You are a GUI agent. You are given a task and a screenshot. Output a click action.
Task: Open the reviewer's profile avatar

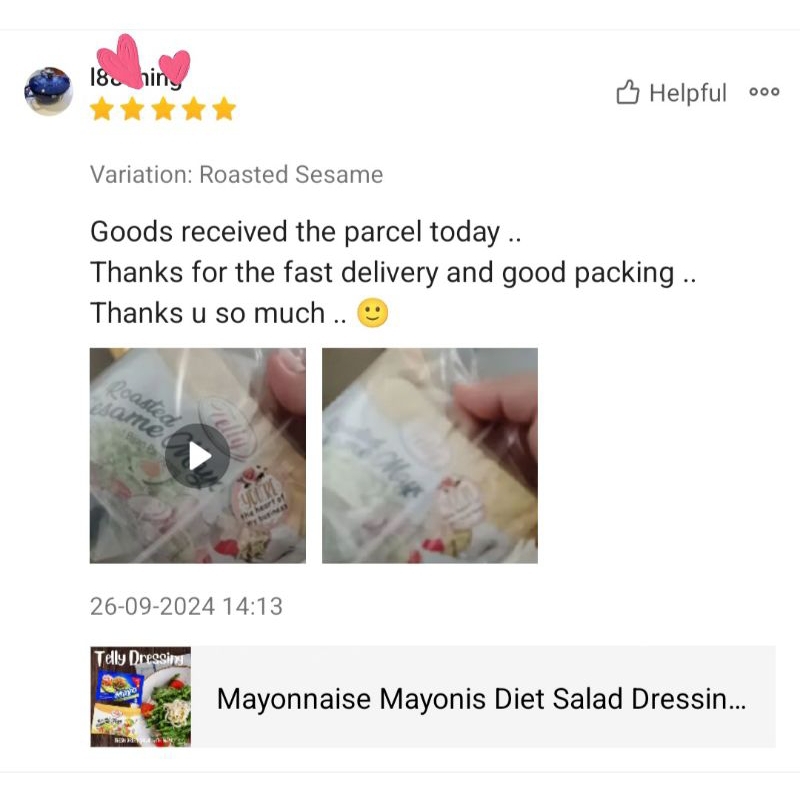click(48, 92)
